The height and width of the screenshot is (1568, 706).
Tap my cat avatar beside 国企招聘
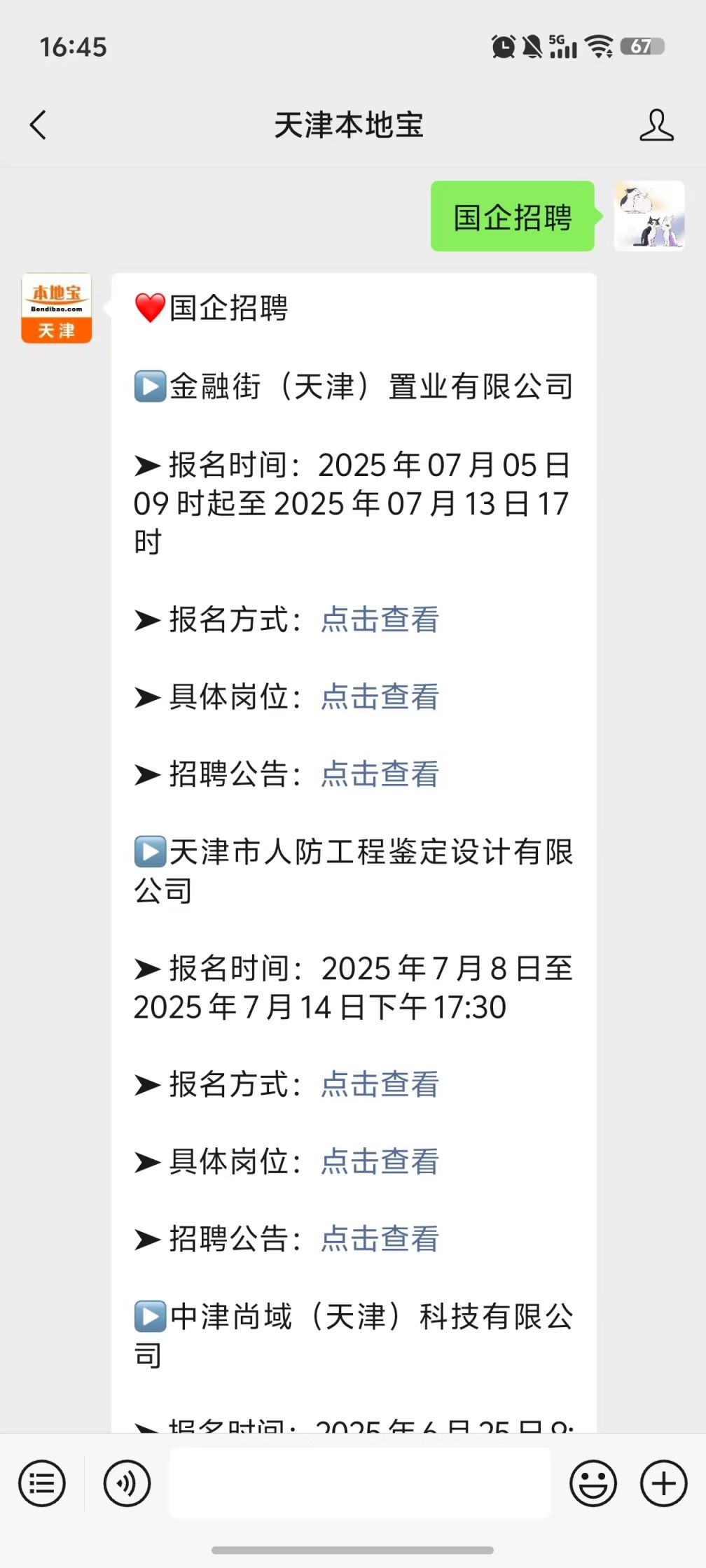[x=649, y=216]
